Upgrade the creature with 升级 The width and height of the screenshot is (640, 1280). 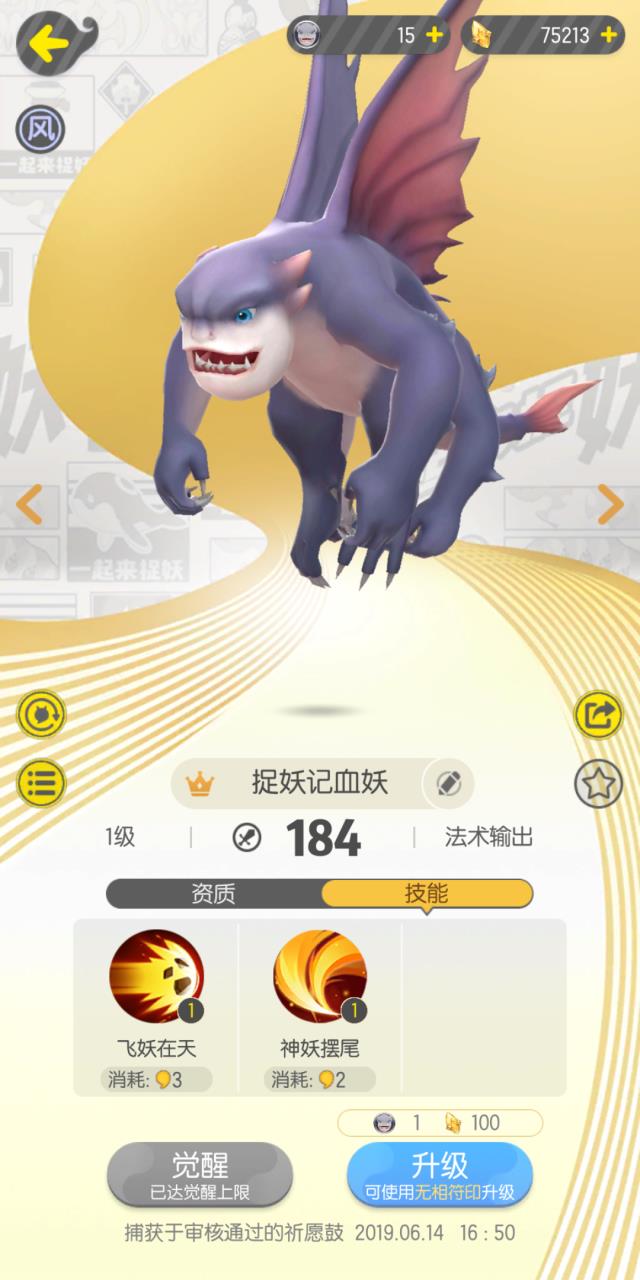[440, 1174]
